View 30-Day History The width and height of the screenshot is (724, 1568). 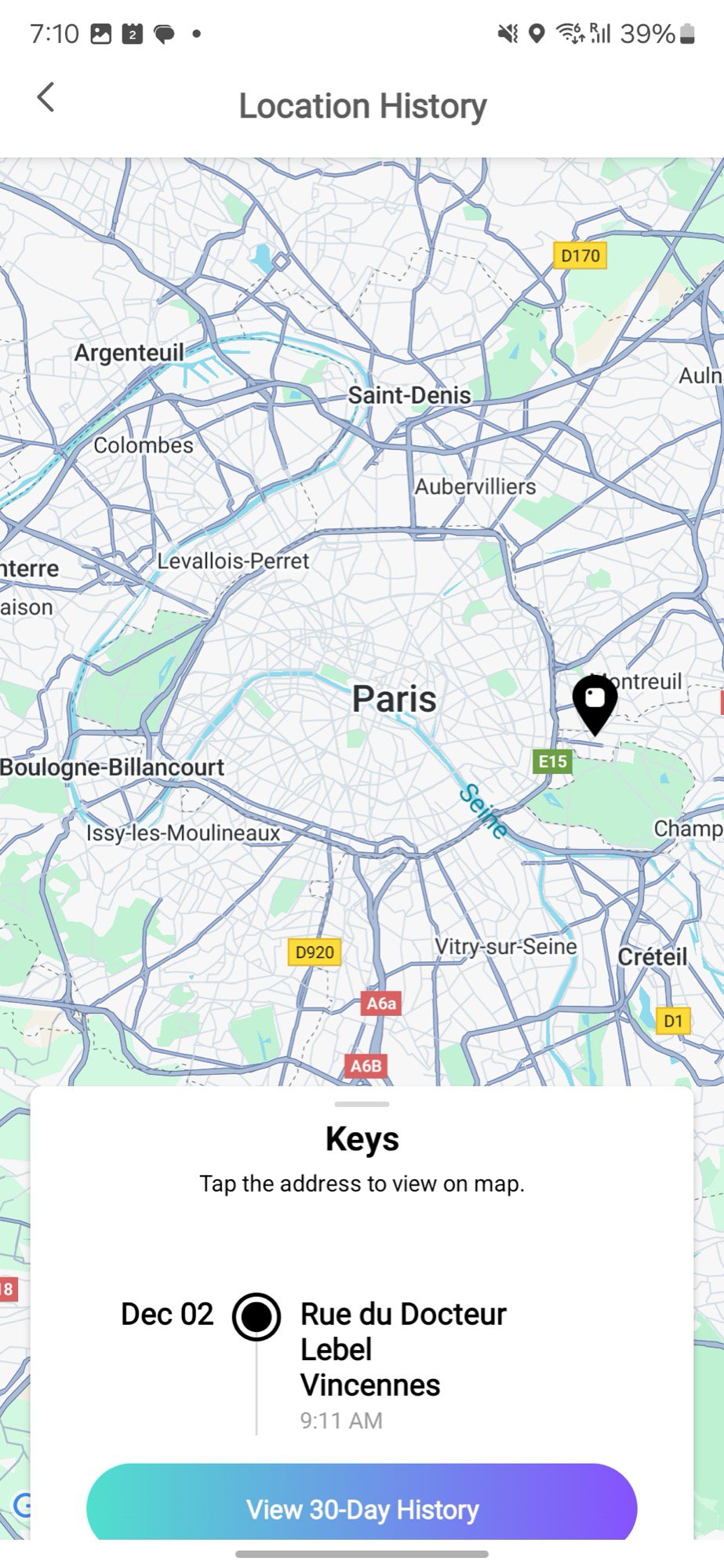[362, 1508]
